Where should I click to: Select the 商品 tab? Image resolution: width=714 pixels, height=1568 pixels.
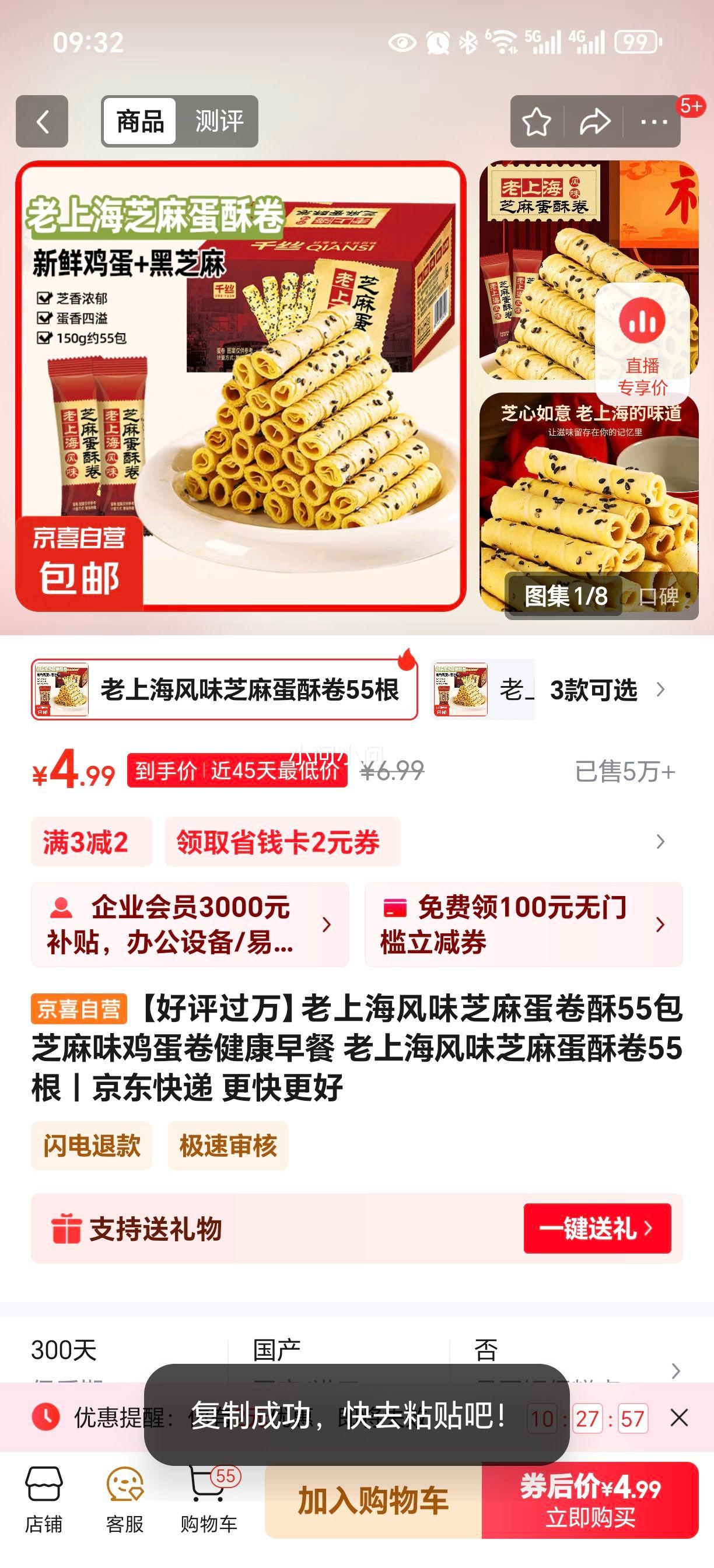point(140,122)
